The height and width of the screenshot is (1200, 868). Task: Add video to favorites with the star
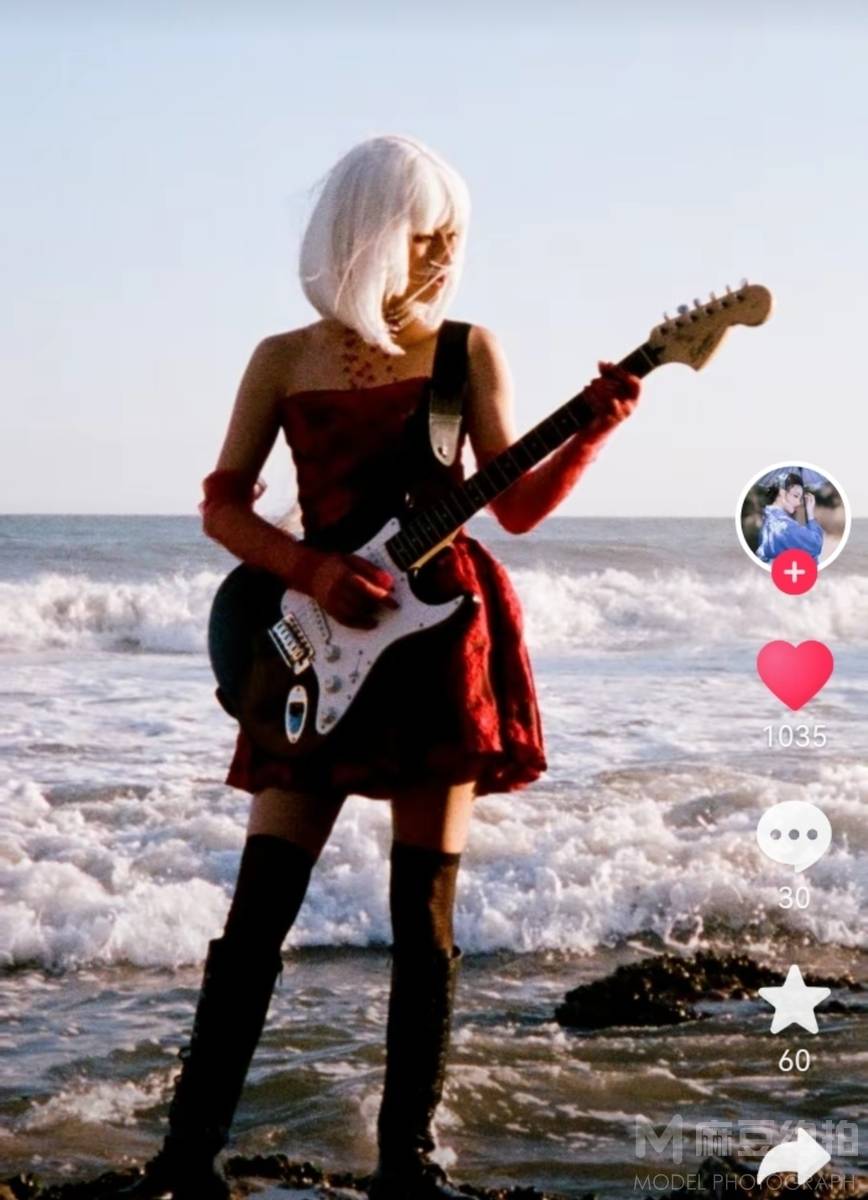794,999
